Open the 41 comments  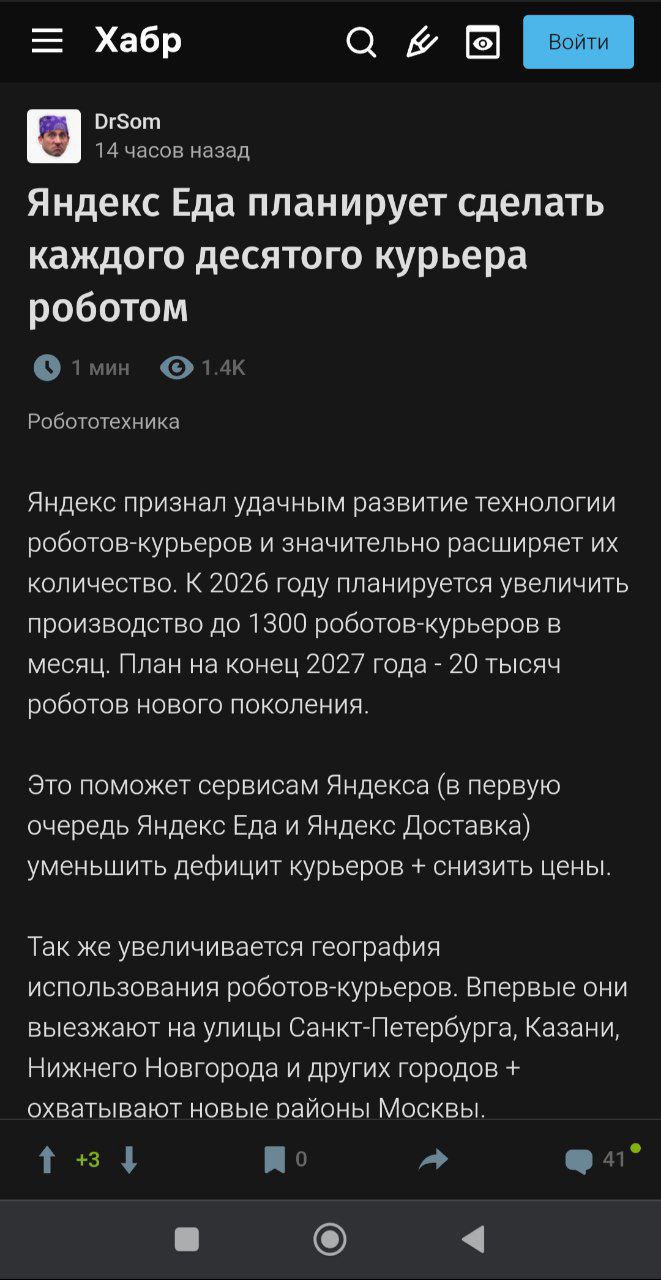(594, 1160)
